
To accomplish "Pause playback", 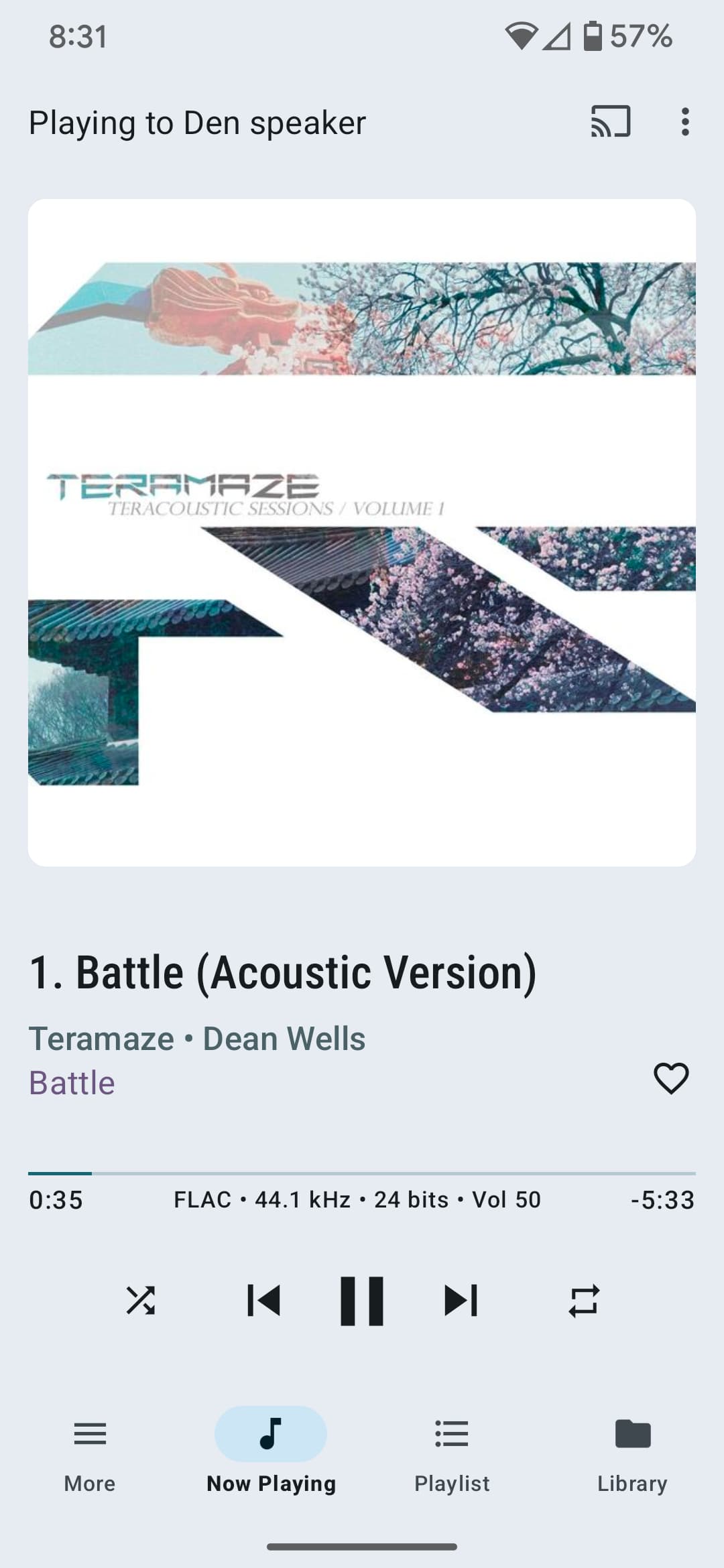I will 362,1301.
